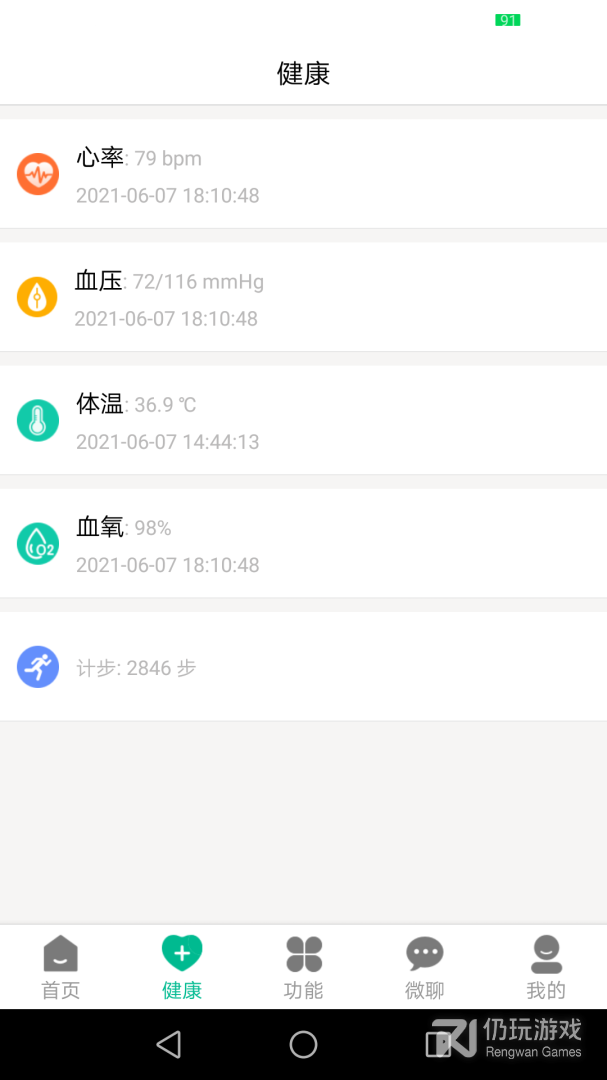Go to the 功能 functions tab

[303, 967]
